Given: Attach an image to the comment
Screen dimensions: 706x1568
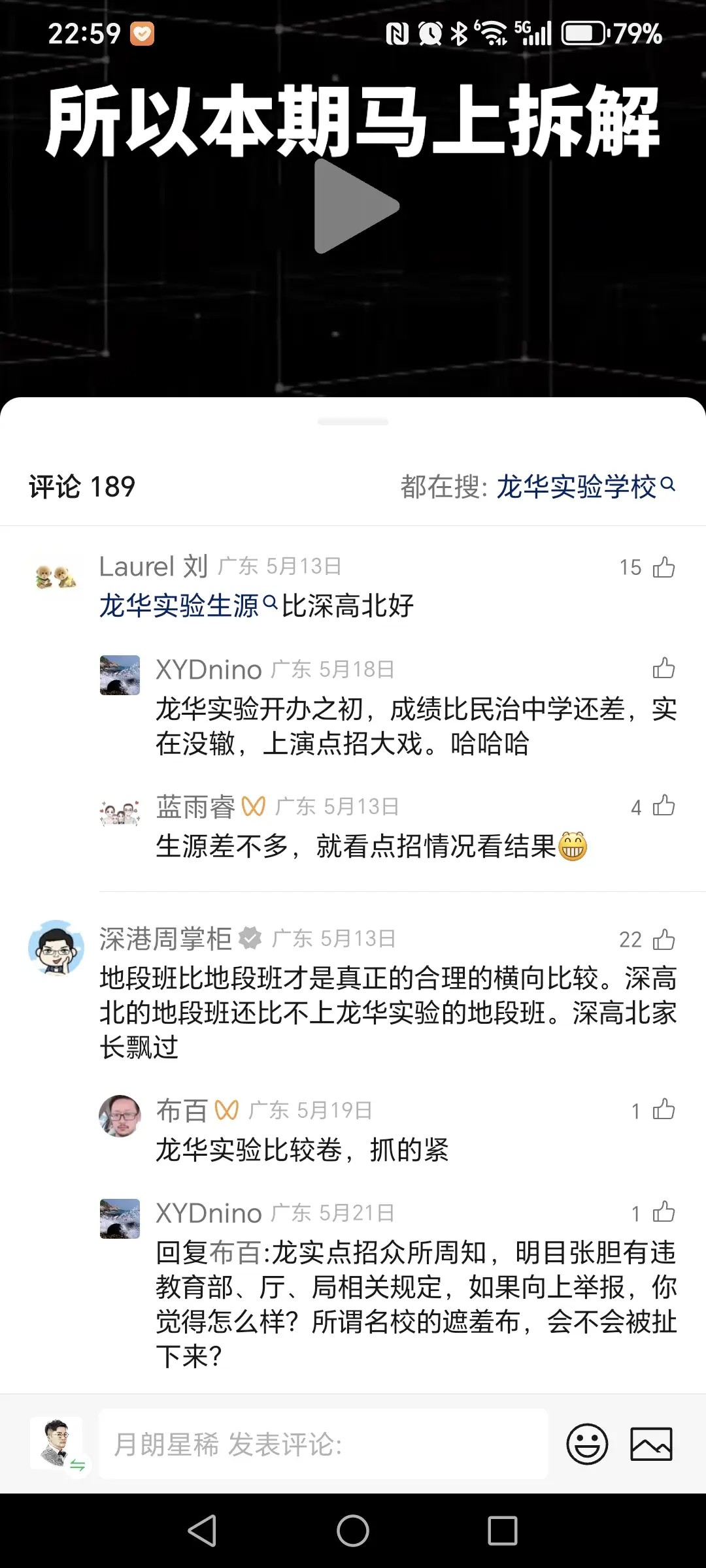Looking at the screenshot, I should [651, 1444].
